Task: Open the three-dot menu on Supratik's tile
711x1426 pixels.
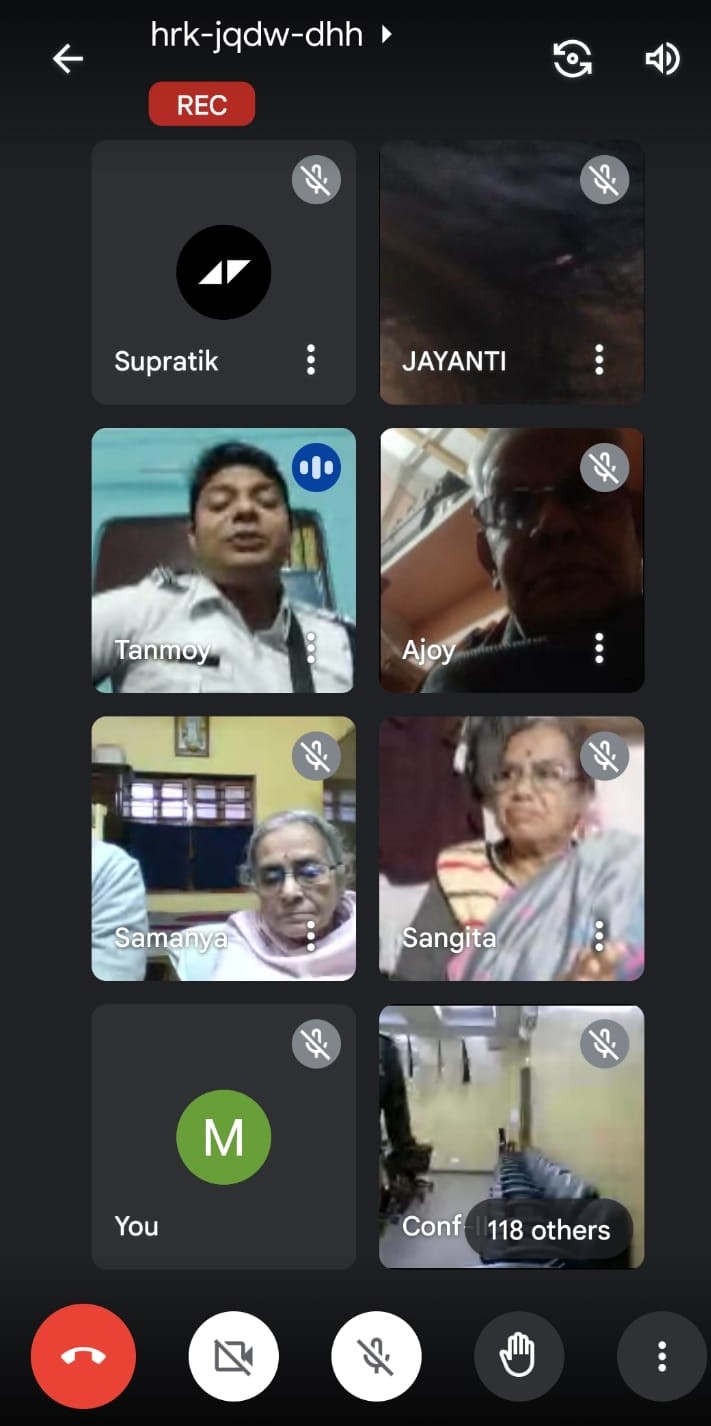Action: [x=311, y=359]
